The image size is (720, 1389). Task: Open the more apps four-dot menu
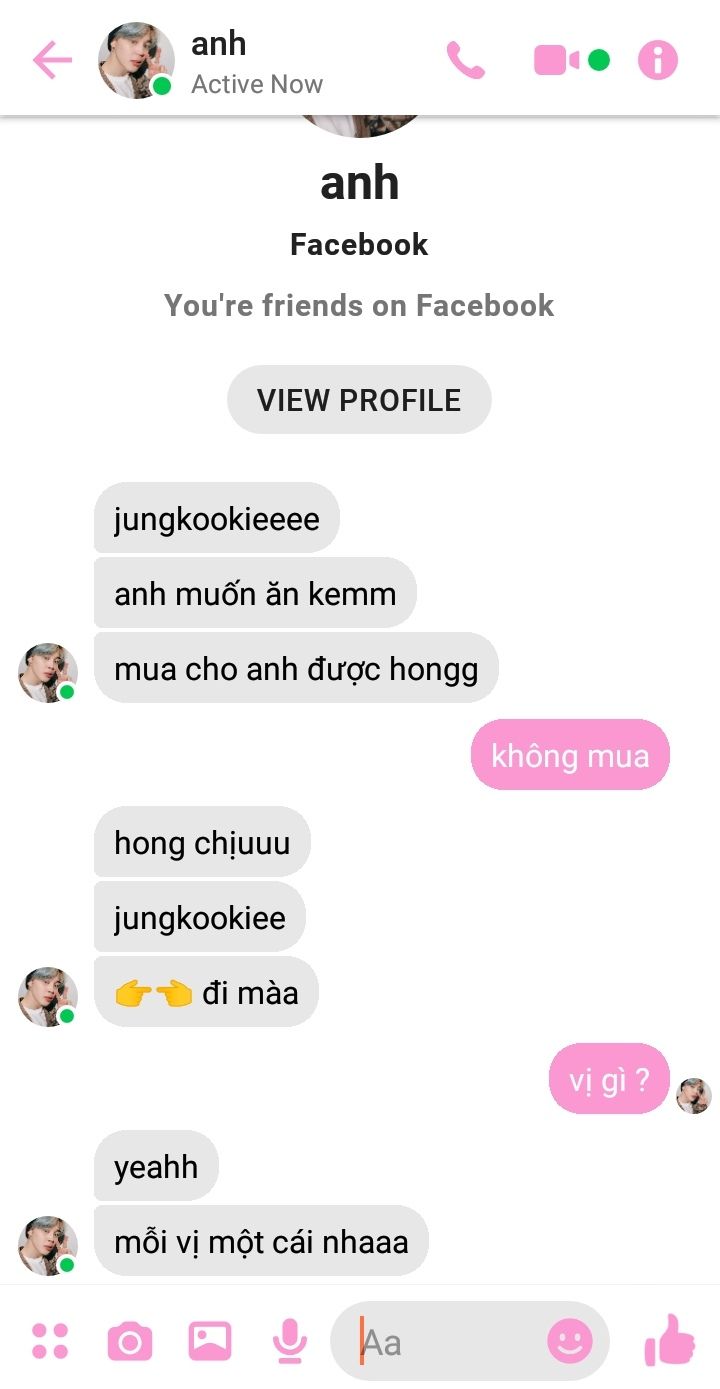tap(50, 1341)
